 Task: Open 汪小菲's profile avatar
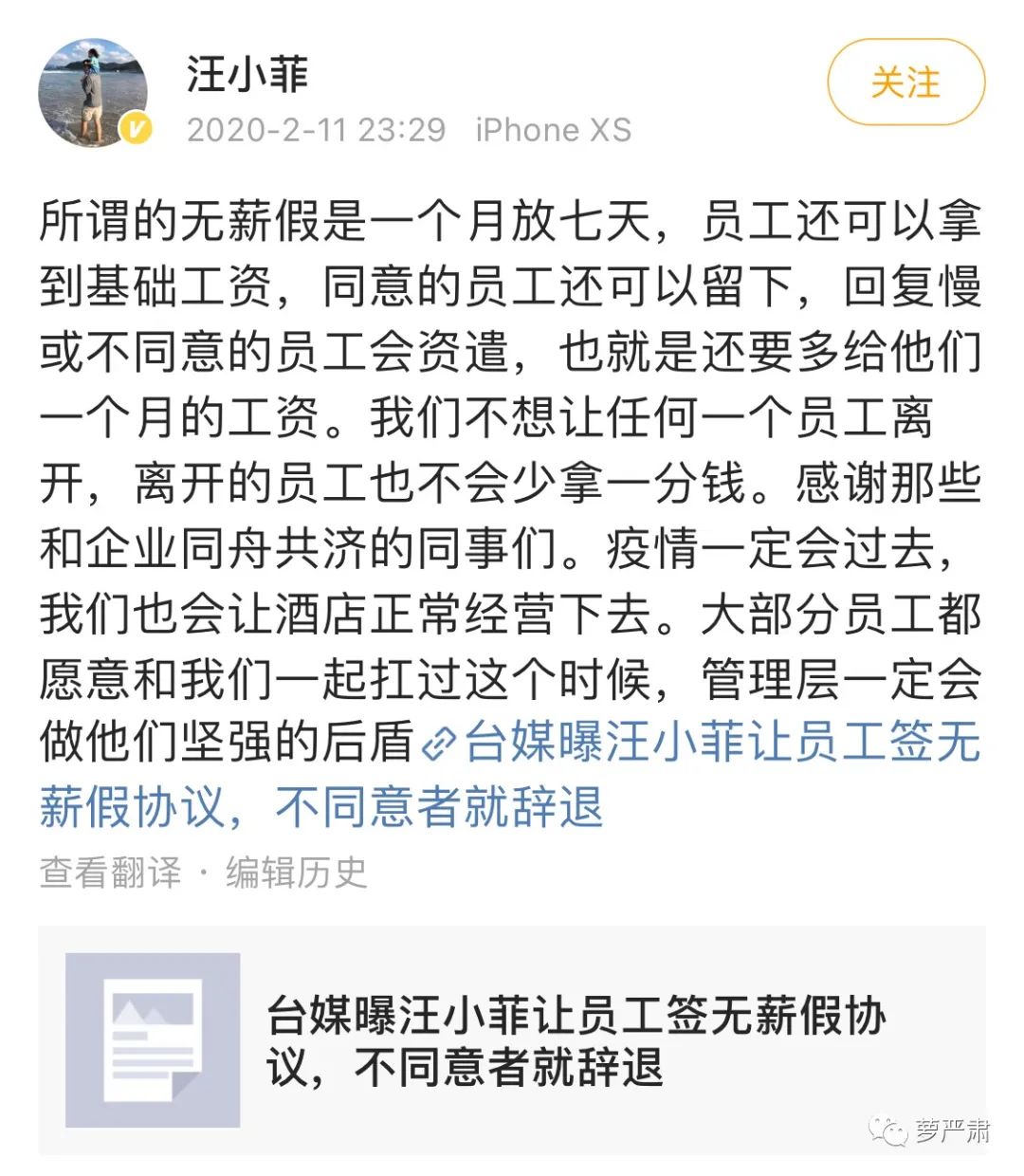pos(93,92)
